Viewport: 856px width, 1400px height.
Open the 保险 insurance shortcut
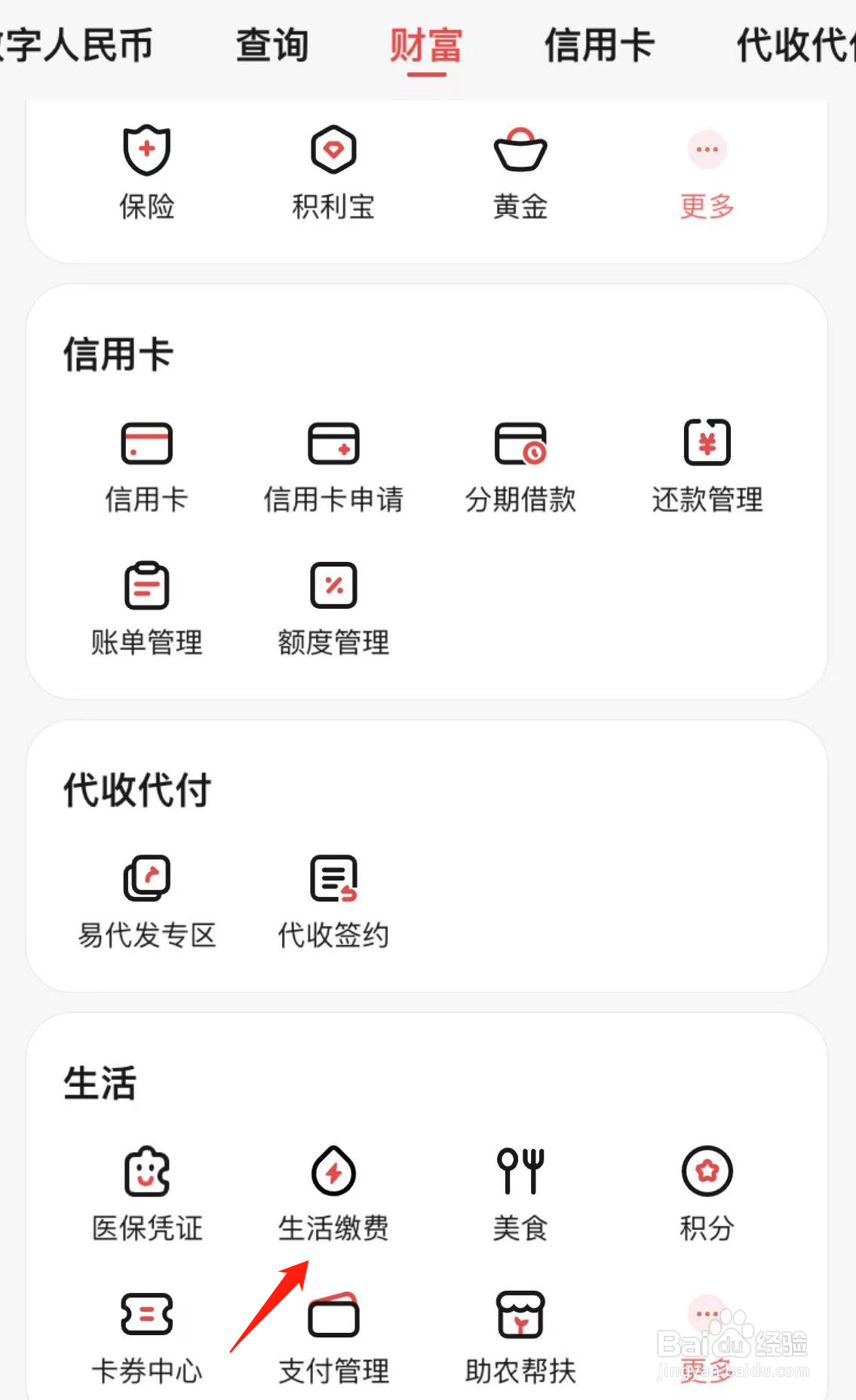click(147, 173)
